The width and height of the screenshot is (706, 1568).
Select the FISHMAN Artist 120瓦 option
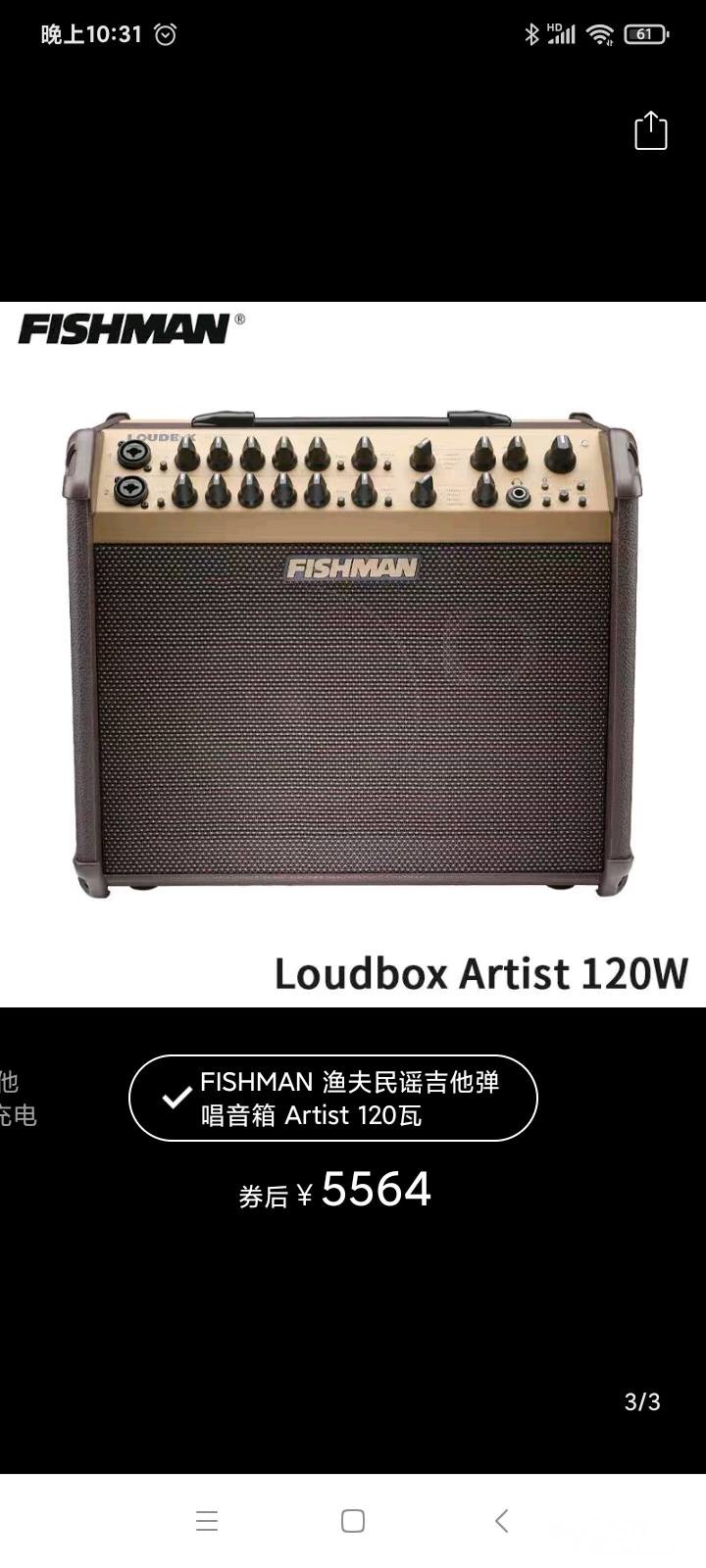tap(333, 1098)
